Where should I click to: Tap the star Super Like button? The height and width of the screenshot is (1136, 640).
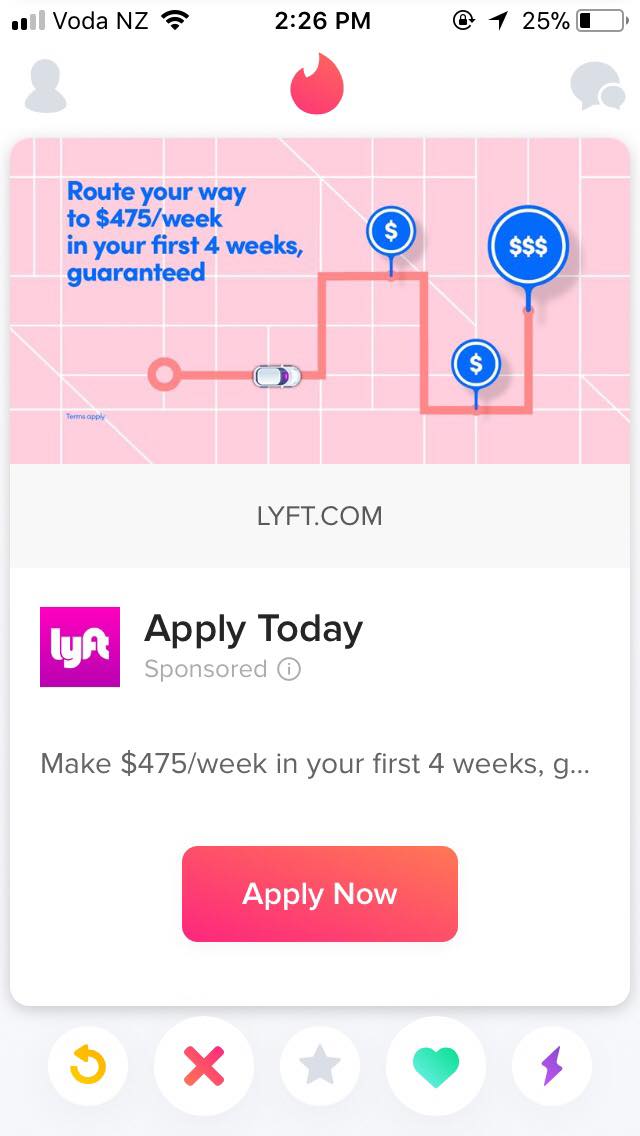pos(320,1068)
